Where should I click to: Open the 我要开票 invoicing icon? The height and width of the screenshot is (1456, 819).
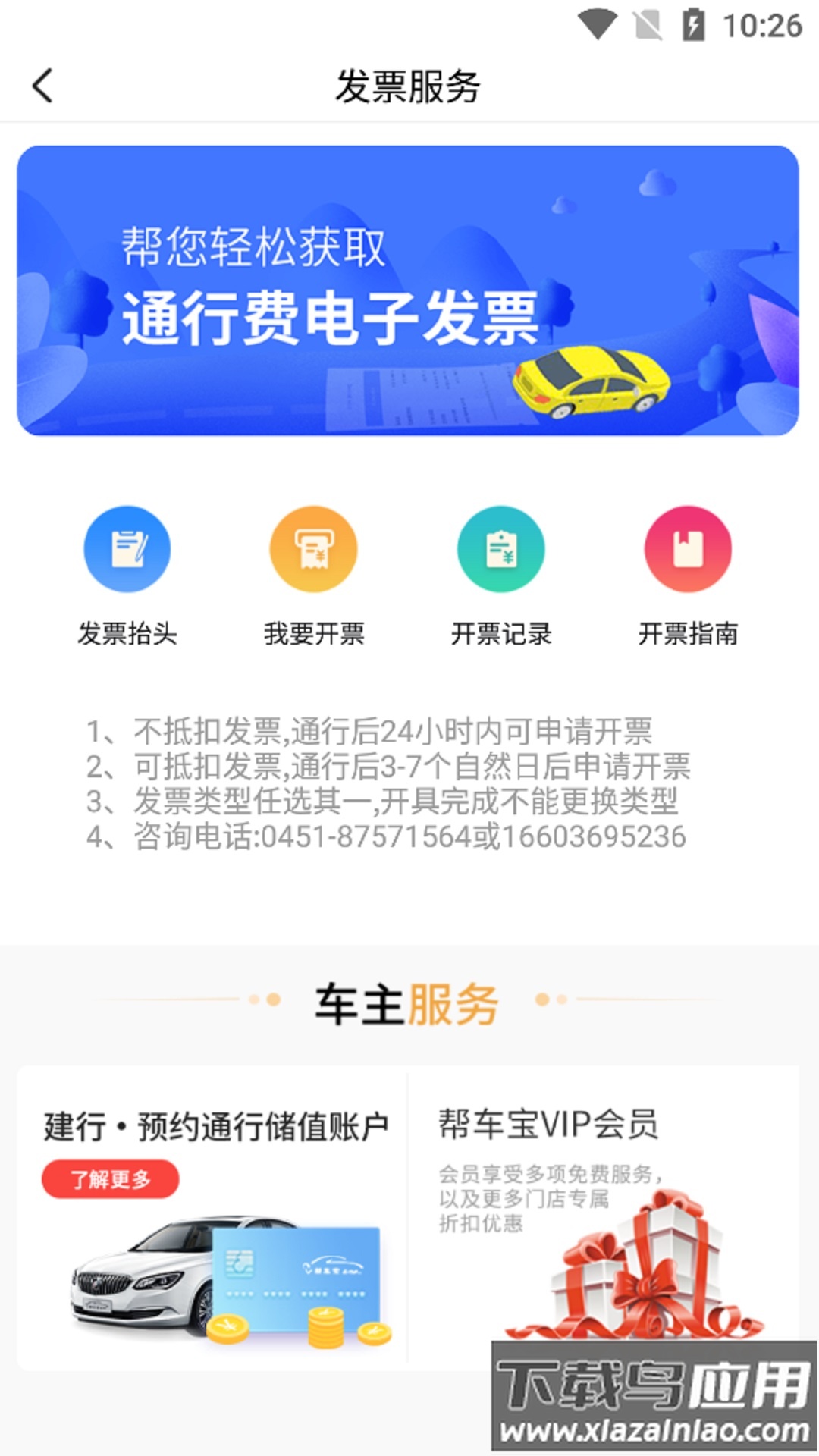(312, 549)
